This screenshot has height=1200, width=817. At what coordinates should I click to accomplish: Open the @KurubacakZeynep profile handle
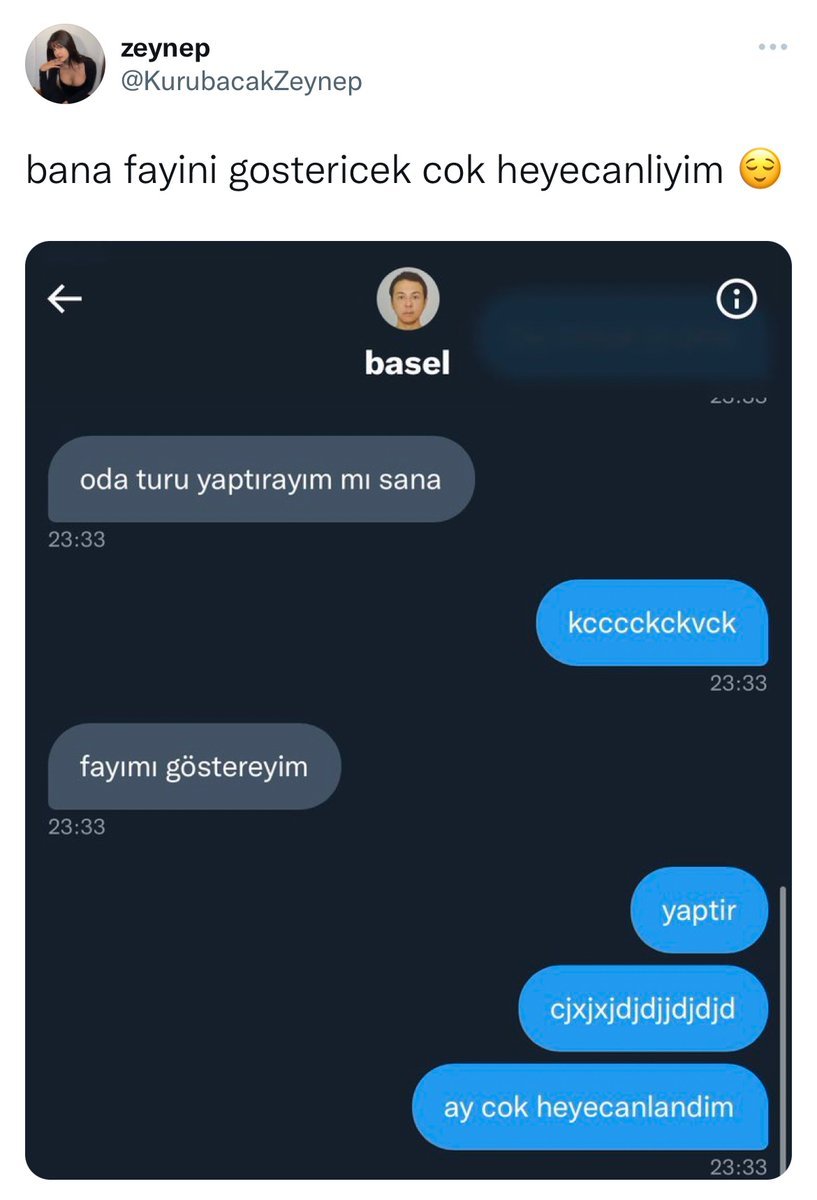(x=241, y=81)
